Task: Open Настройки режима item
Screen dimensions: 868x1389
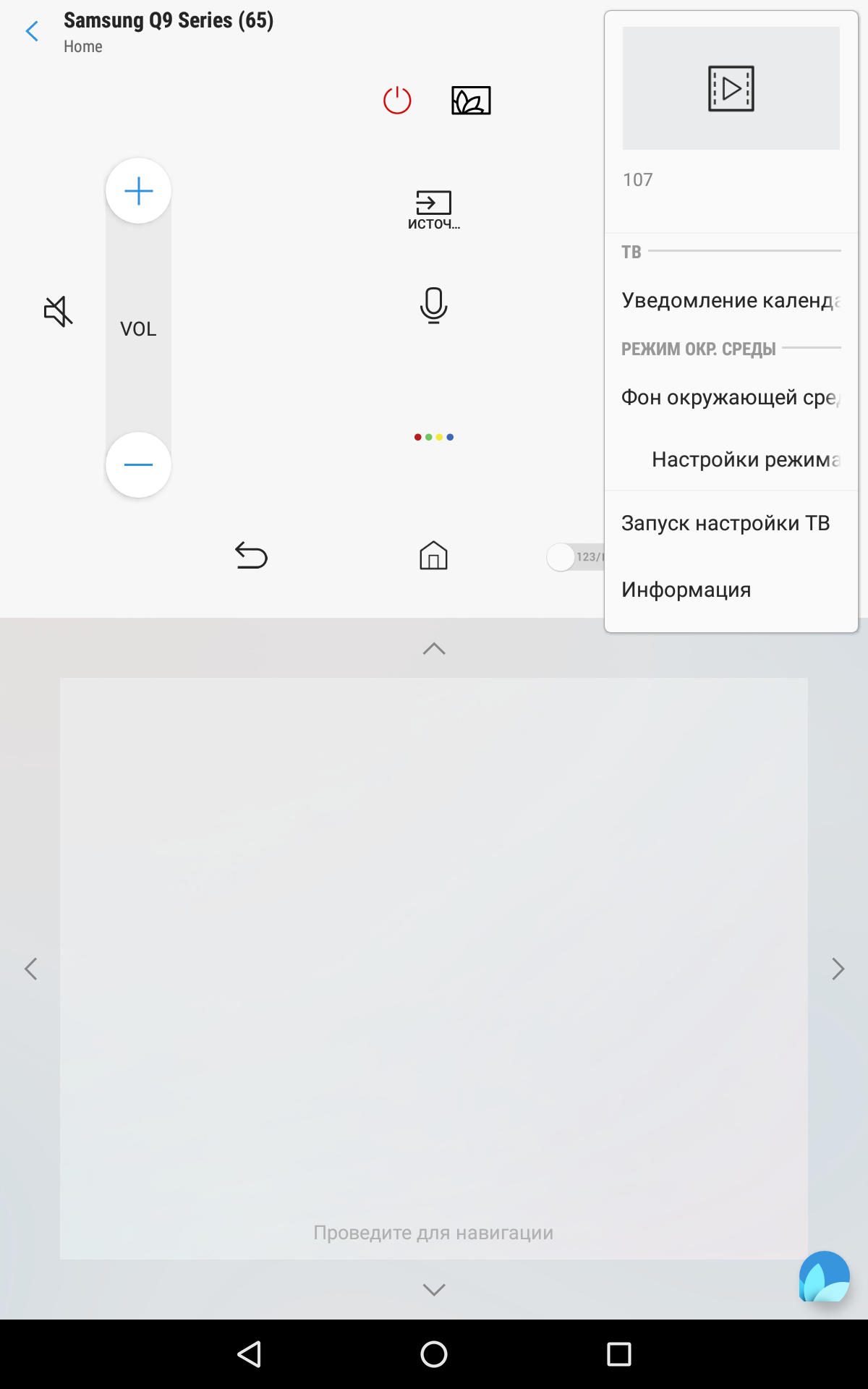Action: pos(745,459)
